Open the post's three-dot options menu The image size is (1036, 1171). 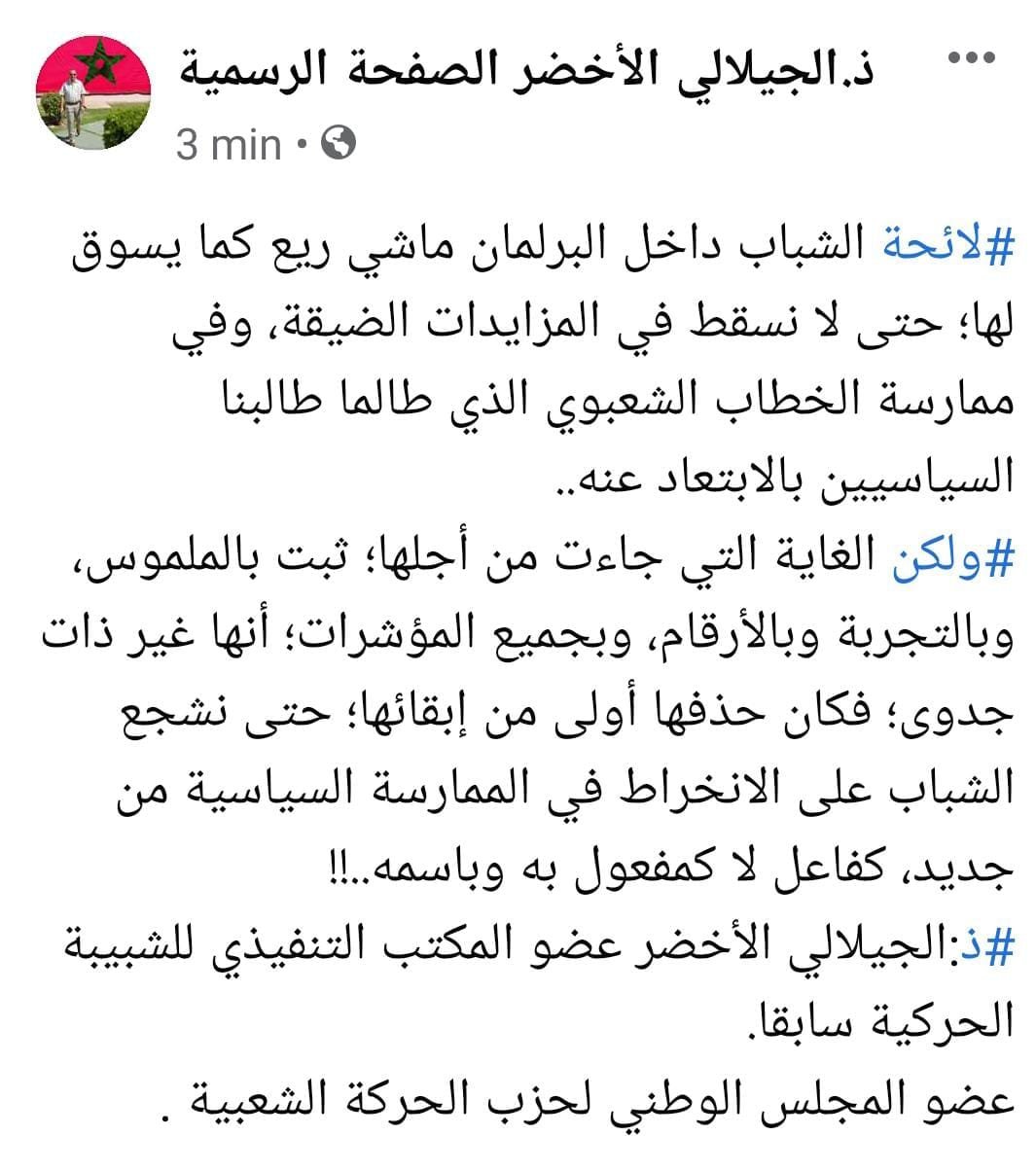[x=972, y=60]
